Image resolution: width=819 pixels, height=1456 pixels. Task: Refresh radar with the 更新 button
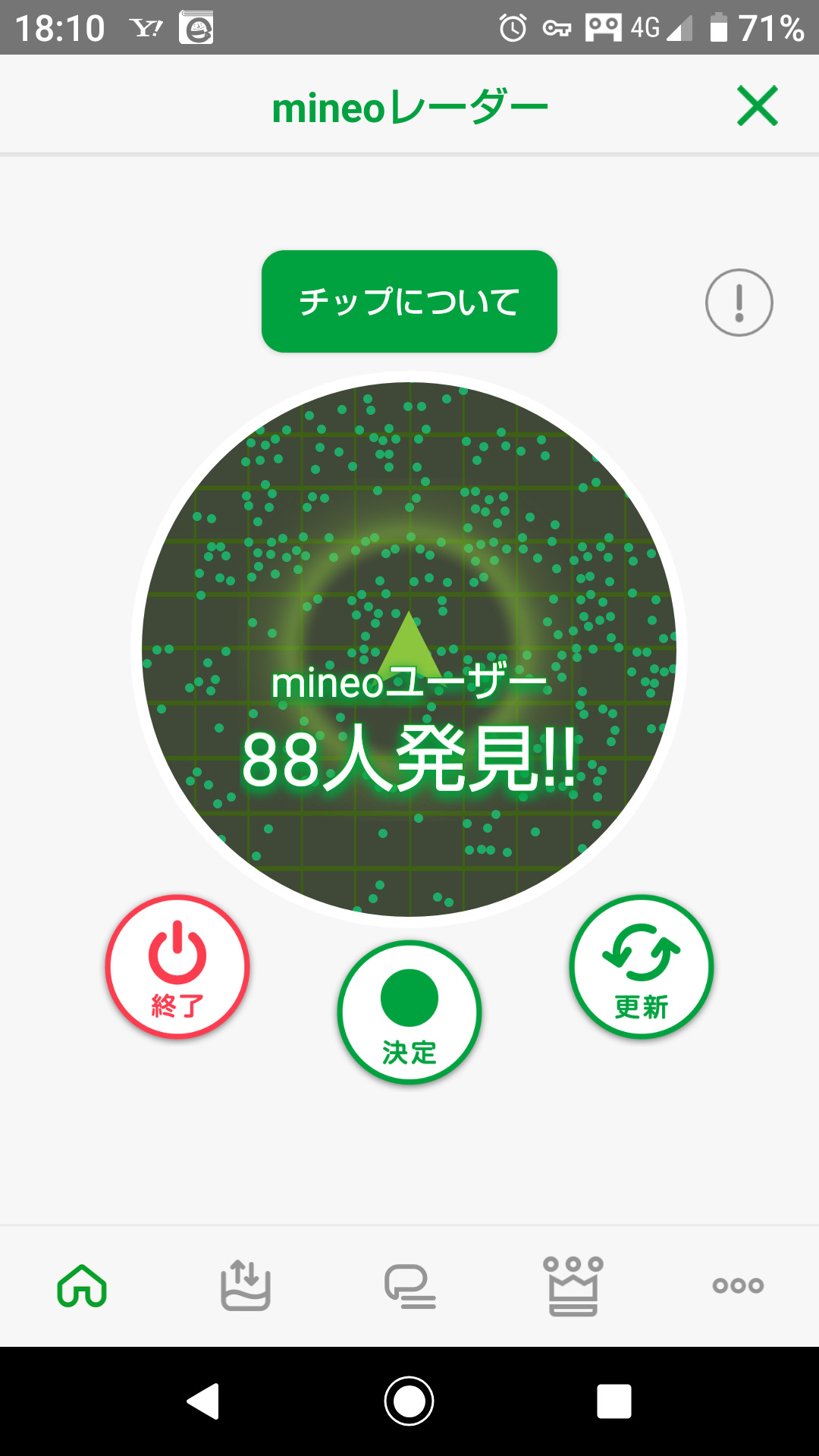pyautogui.click(x=642, y=967)
